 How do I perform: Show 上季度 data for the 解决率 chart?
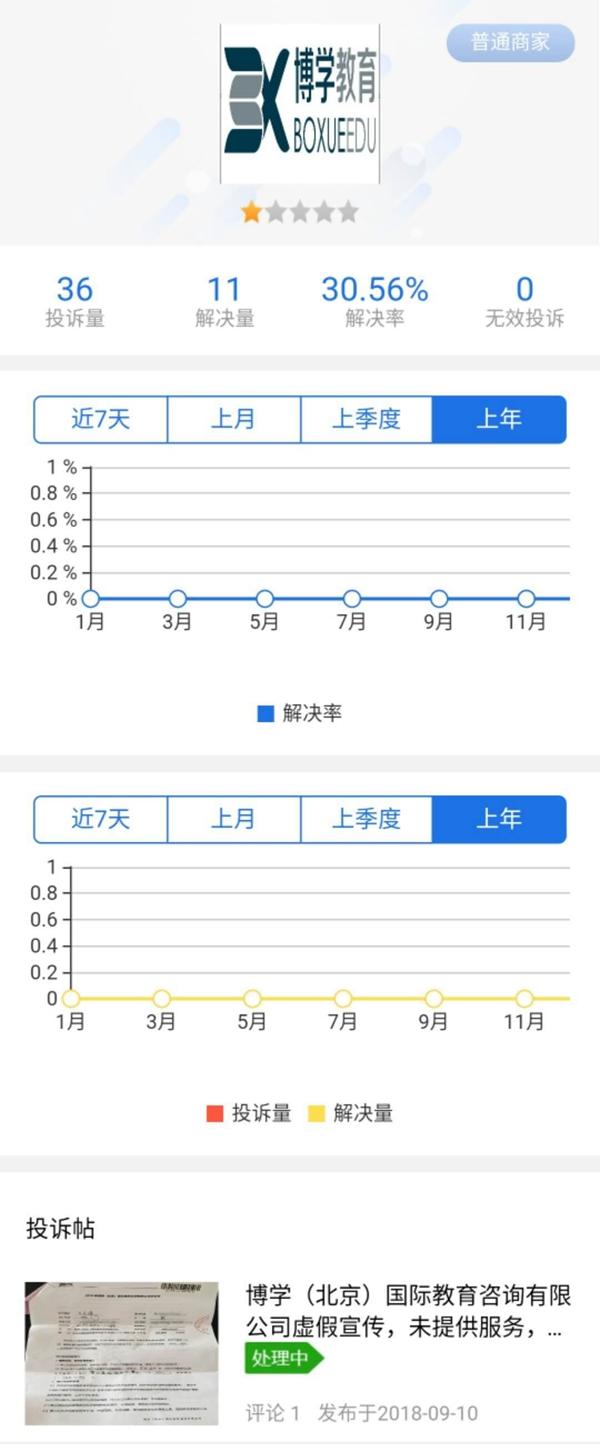pos(366,419)
